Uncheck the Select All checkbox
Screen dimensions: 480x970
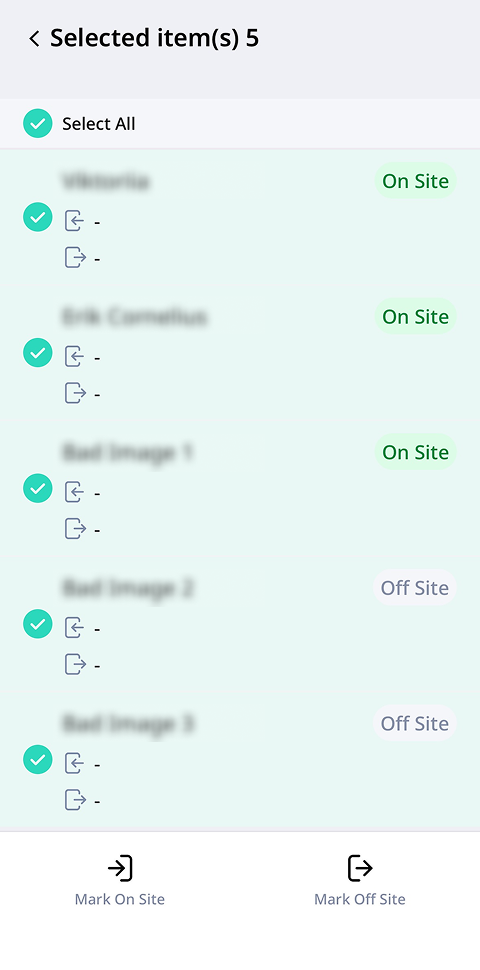click(x=38, y=123)
